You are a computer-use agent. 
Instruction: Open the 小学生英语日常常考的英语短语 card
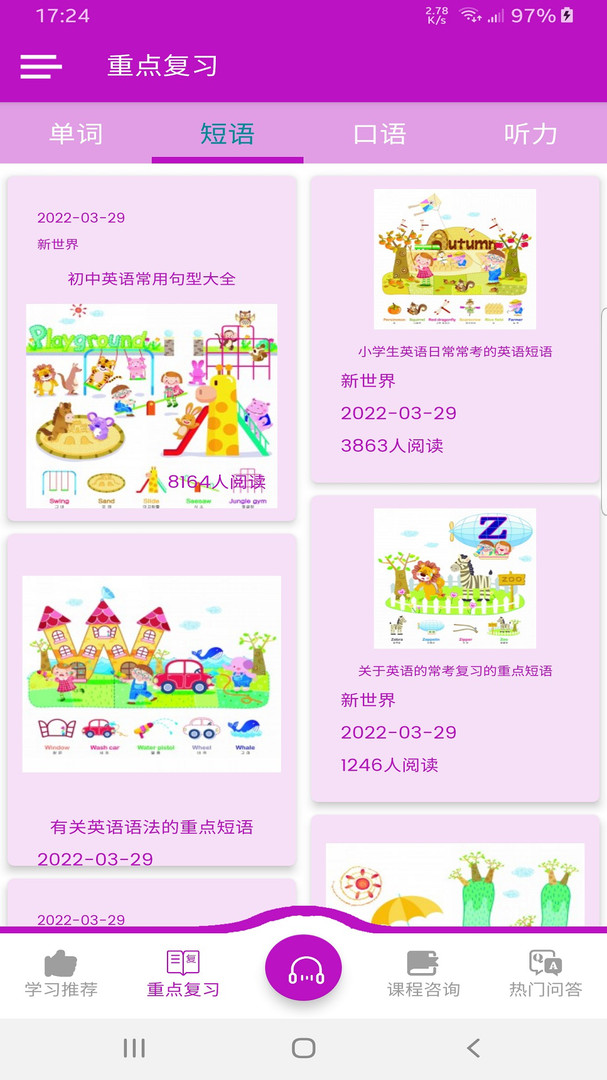[455, 330]
